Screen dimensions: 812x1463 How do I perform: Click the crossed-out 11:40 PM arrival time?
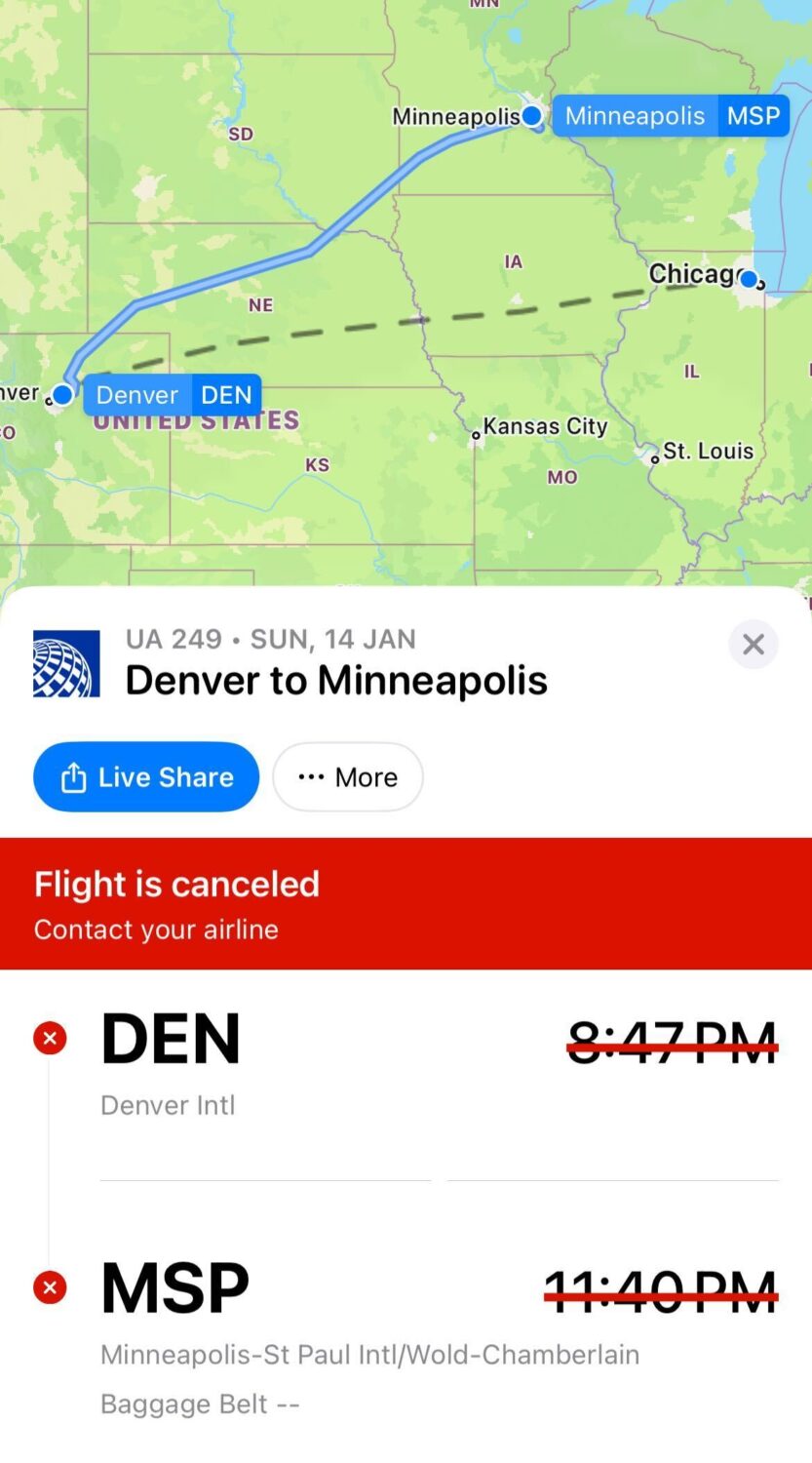click(664, 1291)
